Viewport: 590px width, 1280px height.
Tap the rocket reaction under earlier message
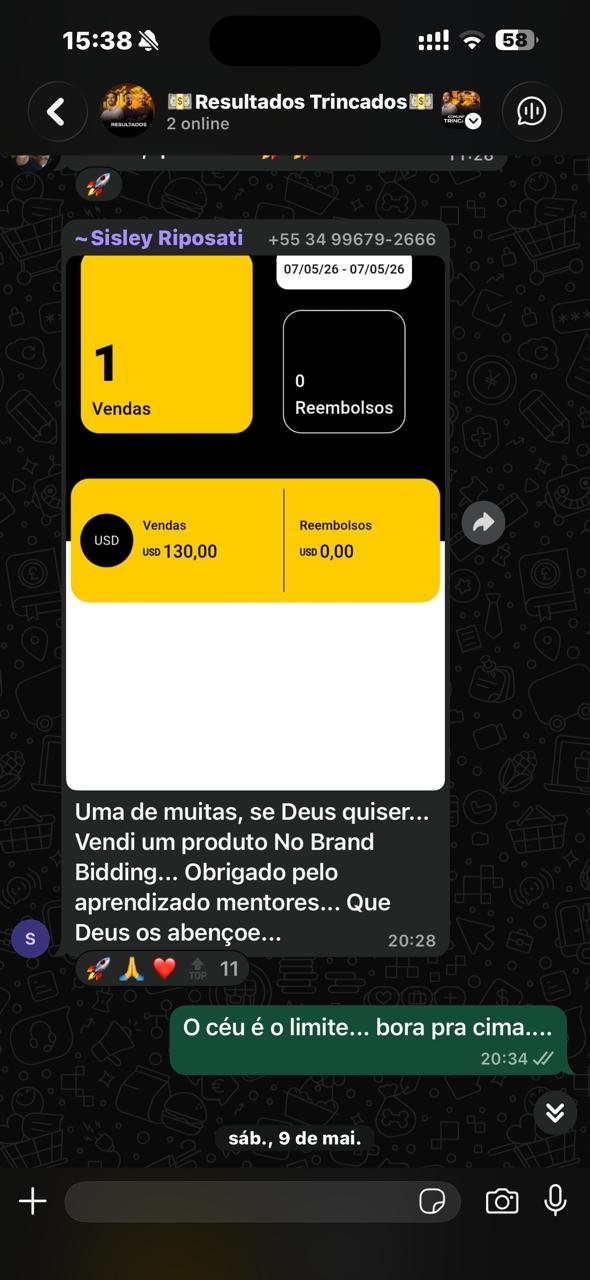(x=98, y=184)
